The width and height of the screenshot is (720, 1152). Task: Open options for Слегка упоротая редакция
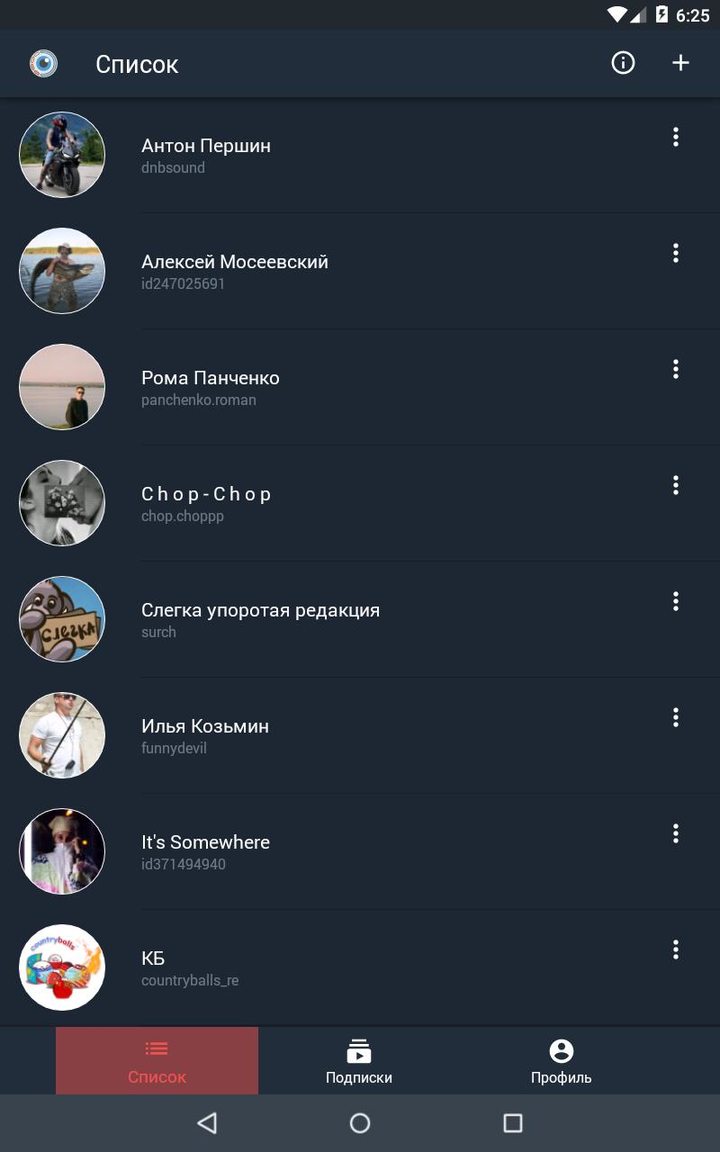click(676, 601)
